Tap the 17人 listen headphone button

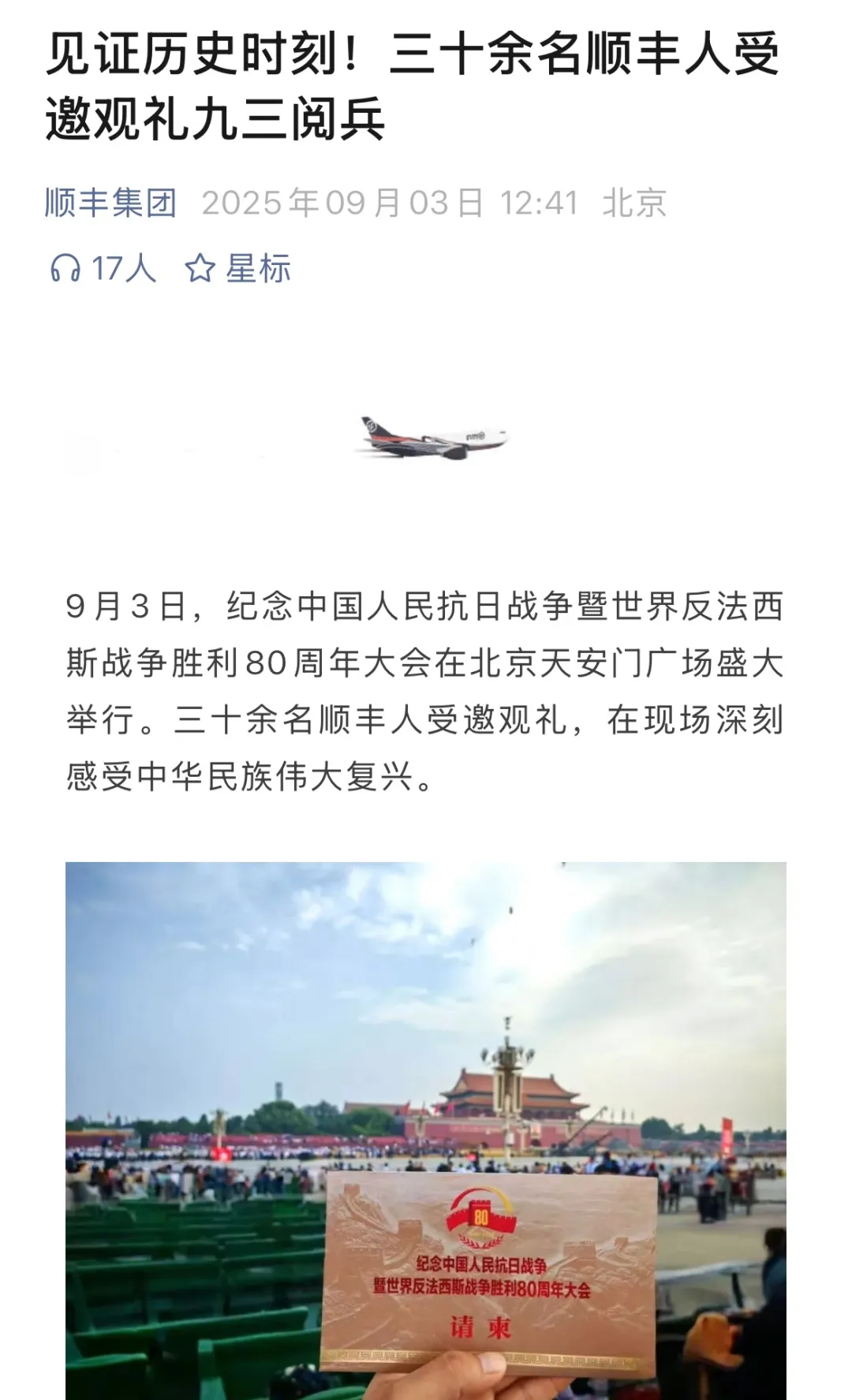point(103,269)
